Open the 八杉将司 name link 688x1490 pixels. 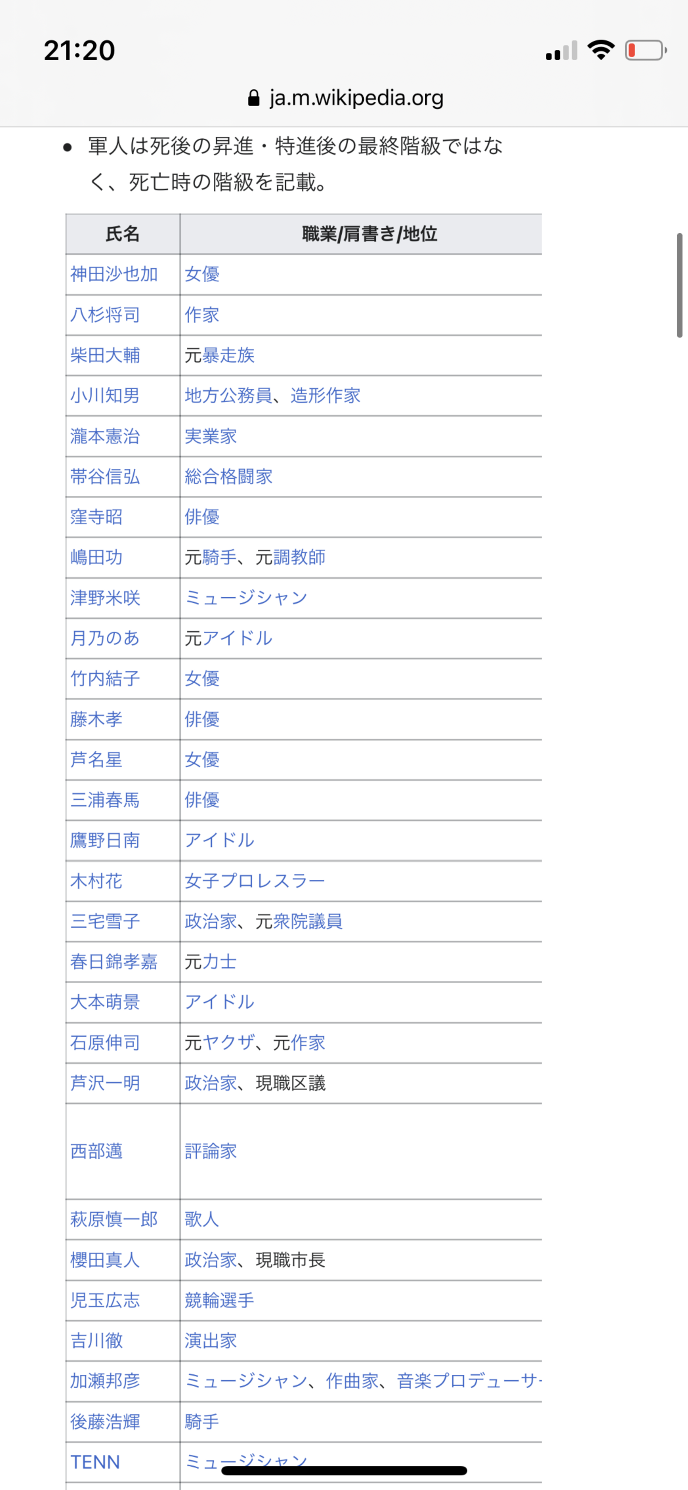[105, 315]
